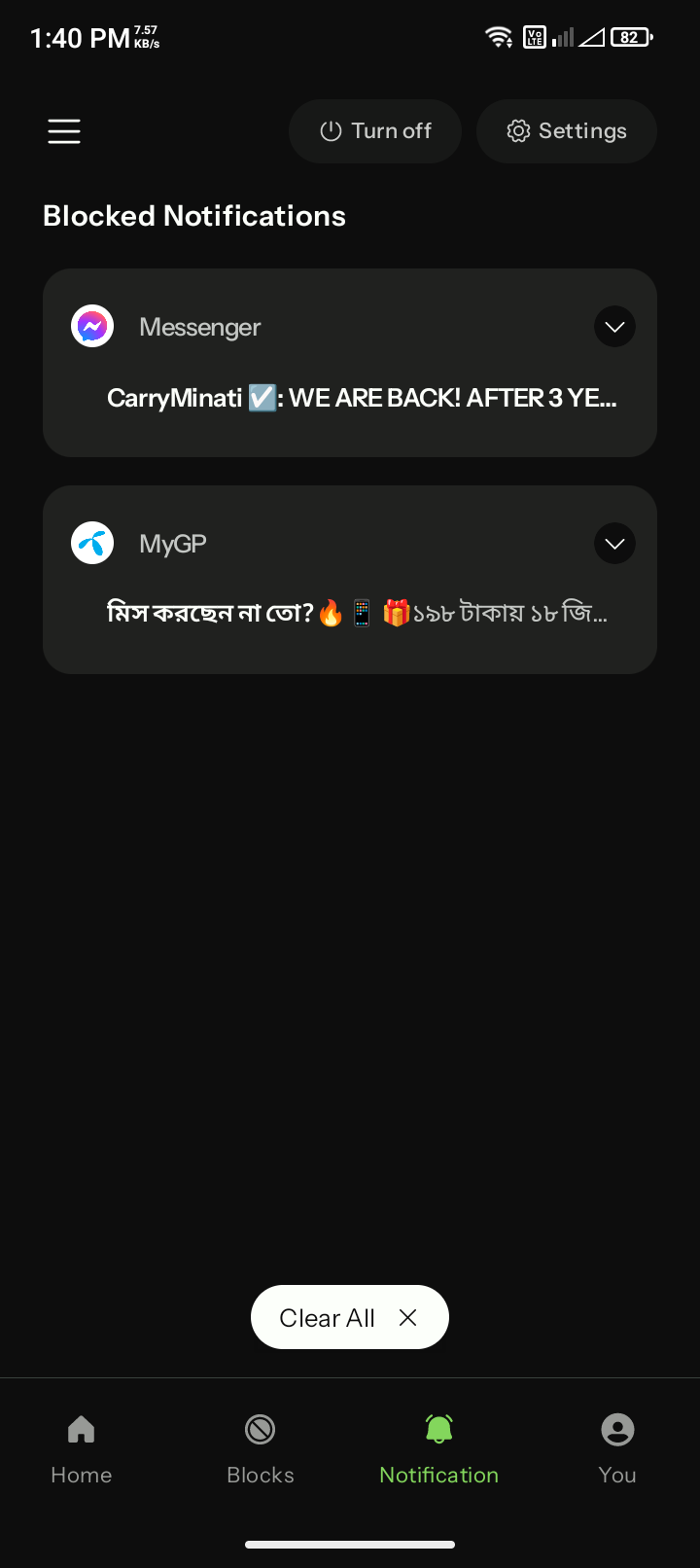Open the hamburger drawer menu
The width and height of the screenshot is (700, 1568).
64,131
